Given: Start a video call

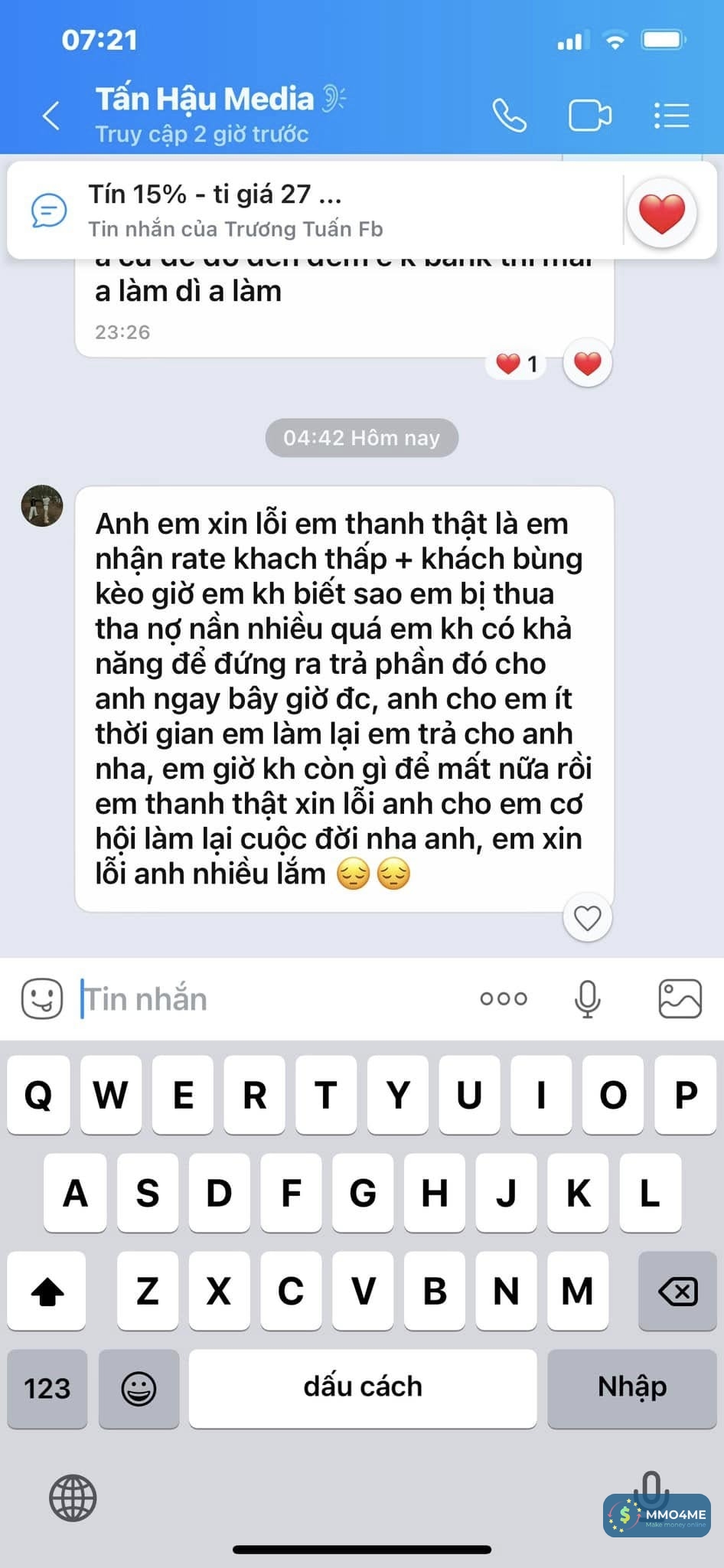Looking at the screenshot, I should [589, 116].
